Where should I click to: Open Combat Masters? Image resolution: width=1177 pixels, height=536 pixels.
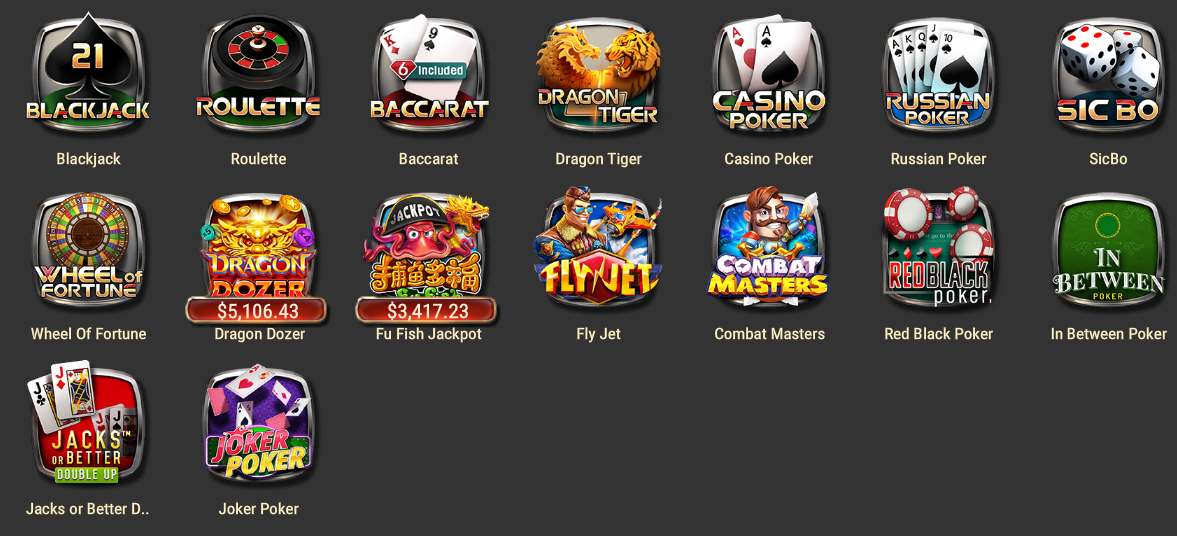(768, 250)
